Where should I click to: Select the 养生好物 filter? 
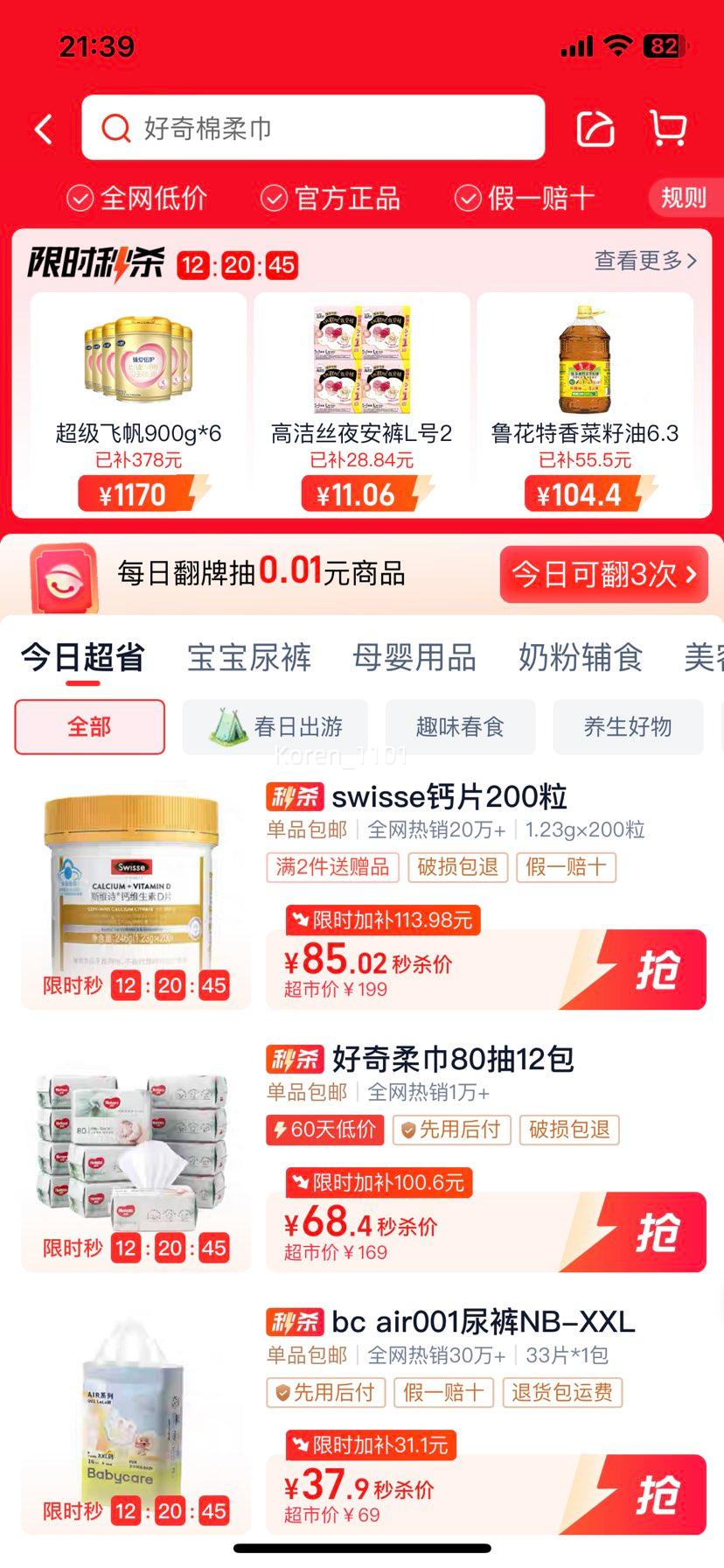tap(628, 727)
